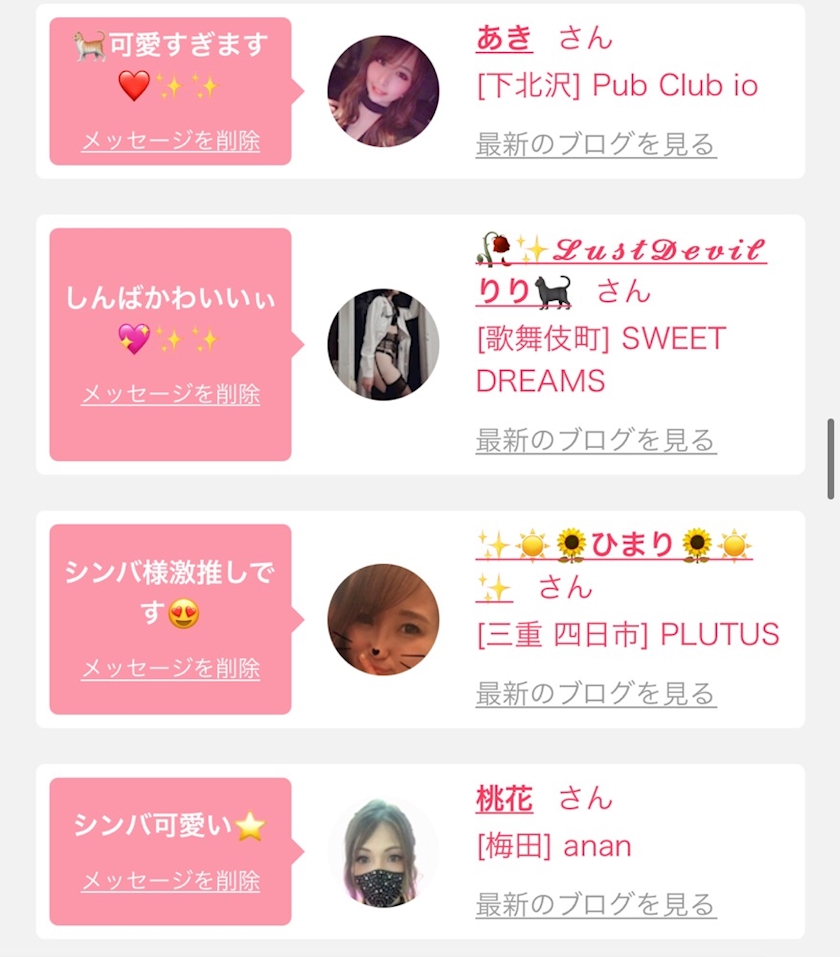The width and height of the screenshot is (840, 957).
Task: Tap 桃花's profile photo
Action: [383, 852]
